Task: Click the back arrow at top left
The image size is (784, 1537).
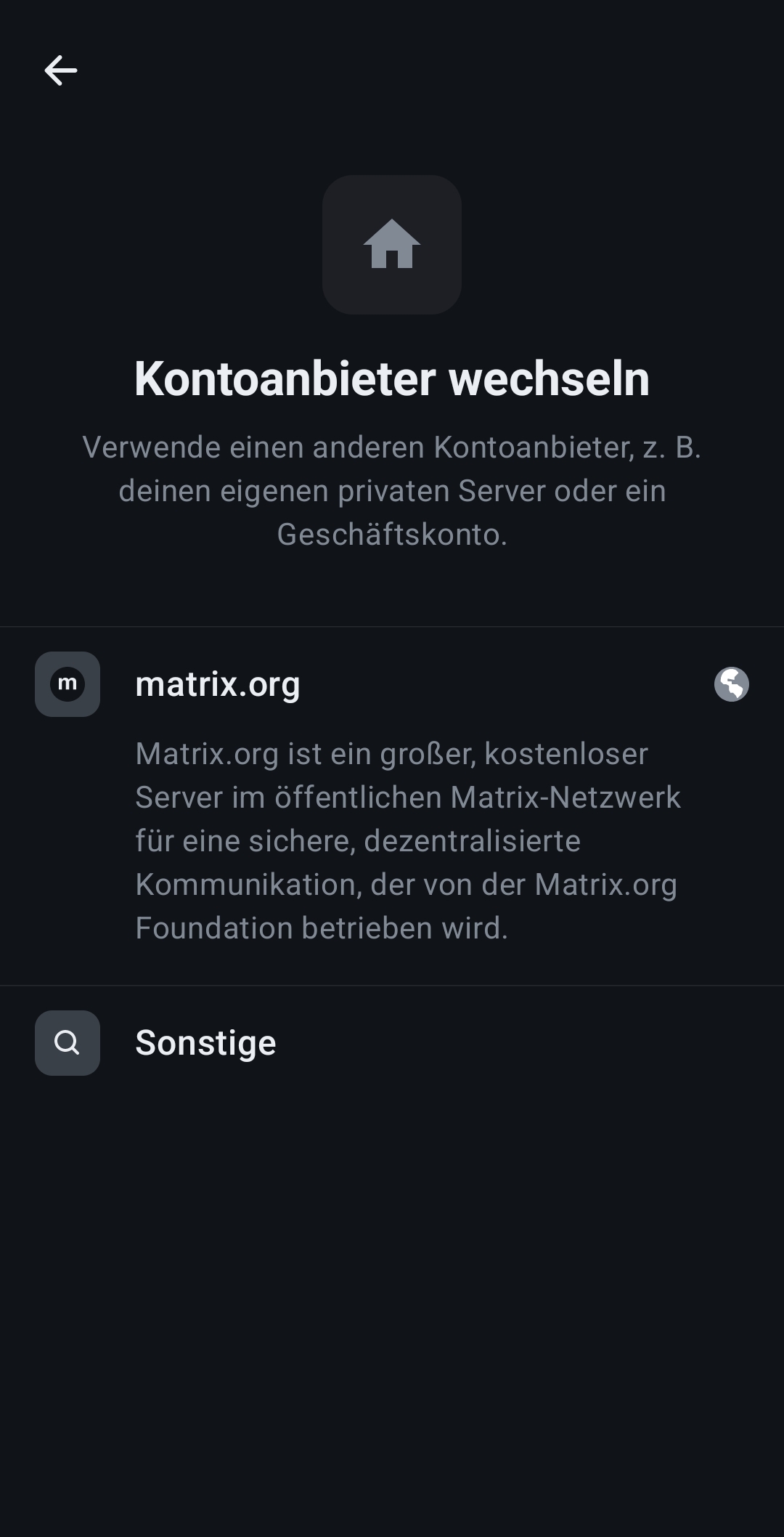Action: (x=61, y=70)
